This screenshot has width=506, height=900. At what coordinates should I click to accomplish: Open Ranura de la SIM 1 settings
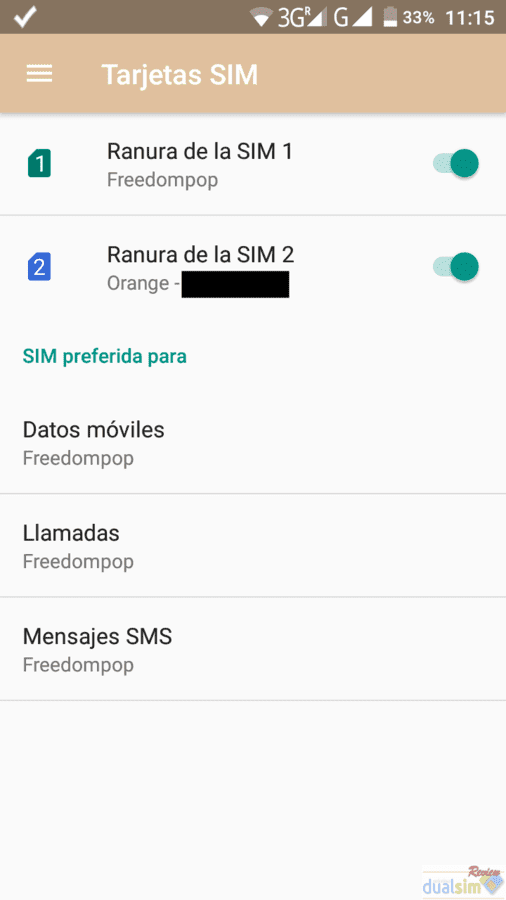253,164
